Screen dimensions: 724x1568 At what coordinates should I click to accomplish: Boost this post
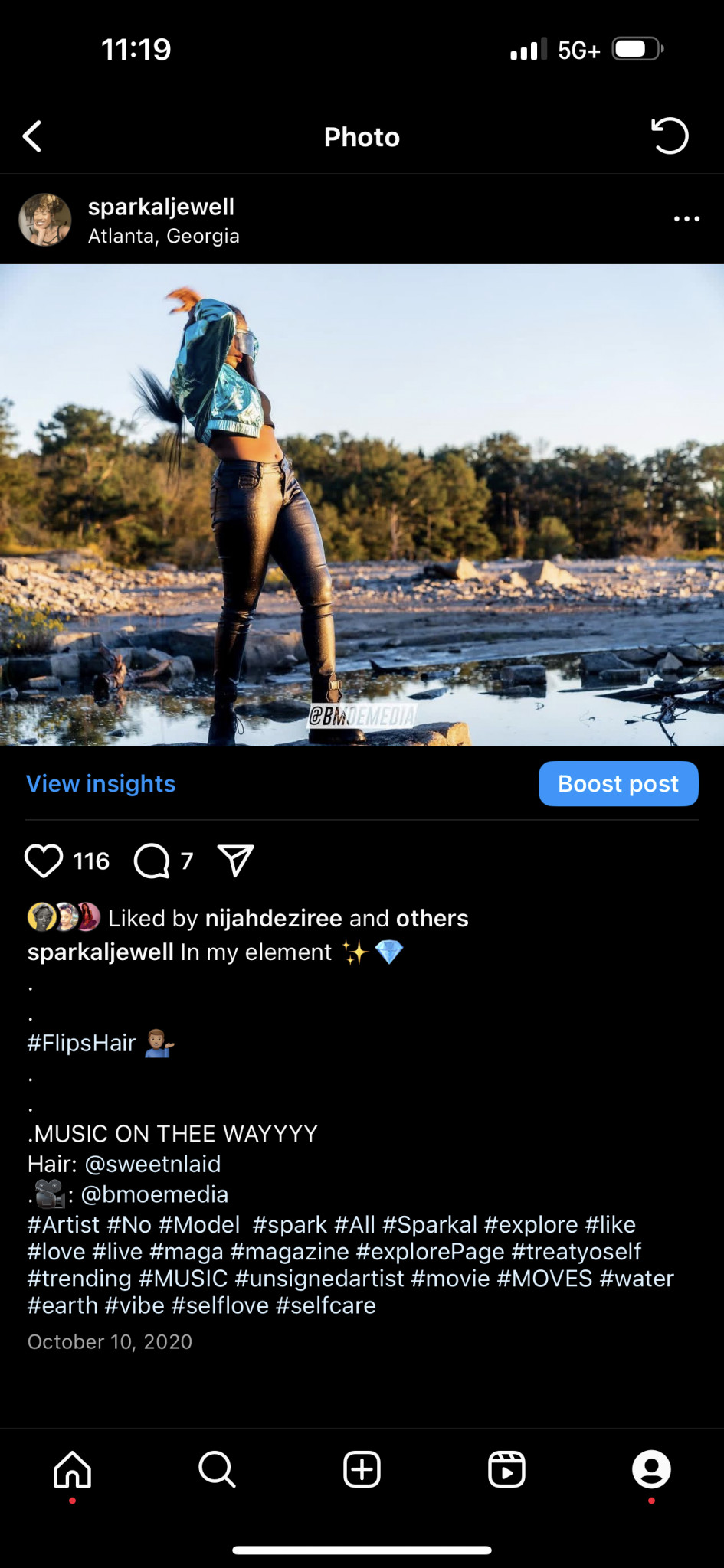pos(618,783)
